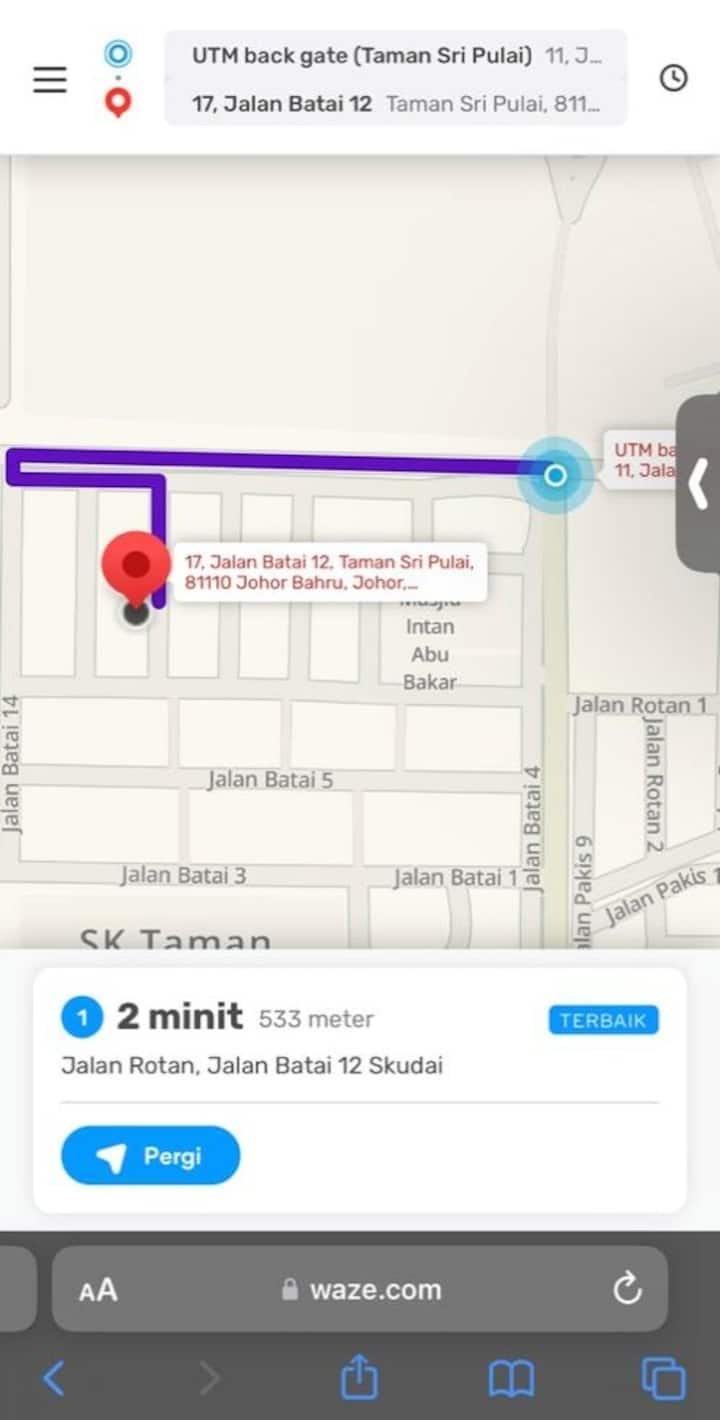Tap the Pergi button to start navigation
The height and width of the screenshot is (1420, 720).
tap(150, 1156)
